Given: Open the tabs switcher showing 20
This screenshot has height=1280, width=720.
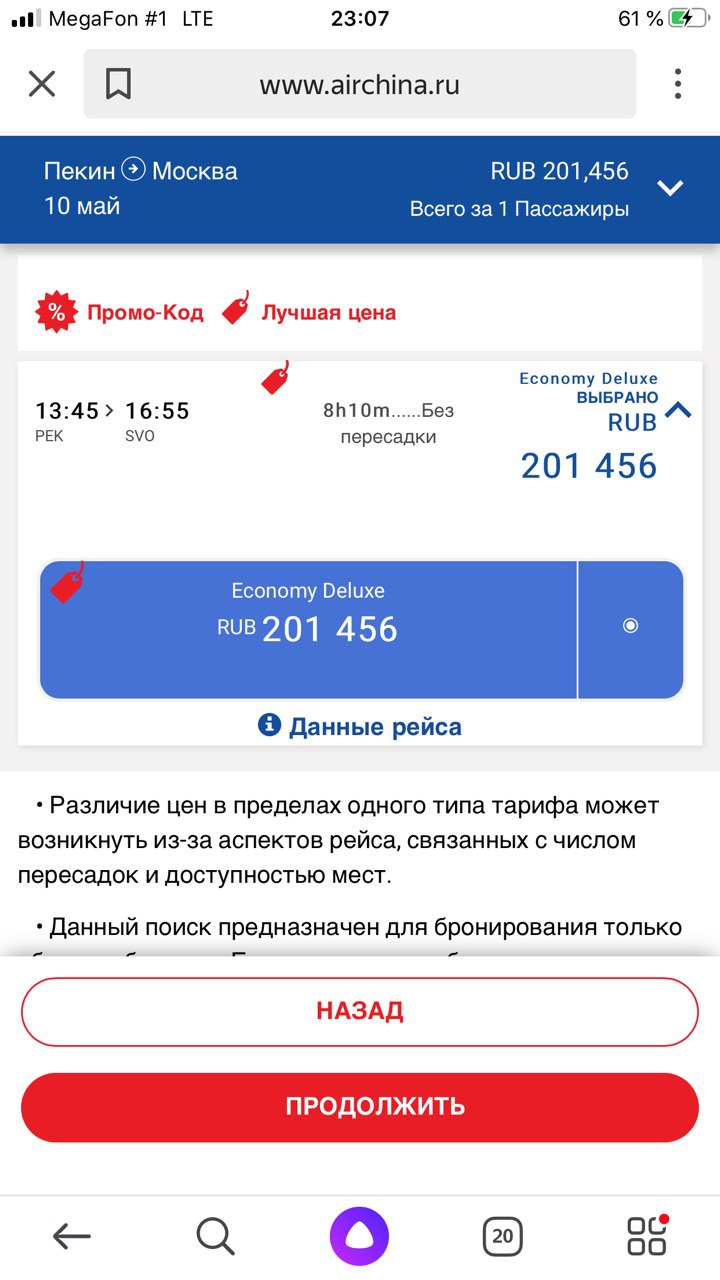Looking at the screenshot, I should point(503,1237).
